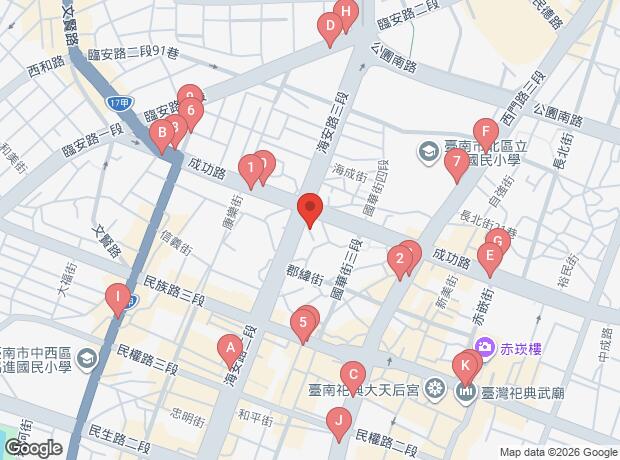The height and width of the screenshot is (460, 620).
Task: Open numbered marker 5
Action: point(301,324)
